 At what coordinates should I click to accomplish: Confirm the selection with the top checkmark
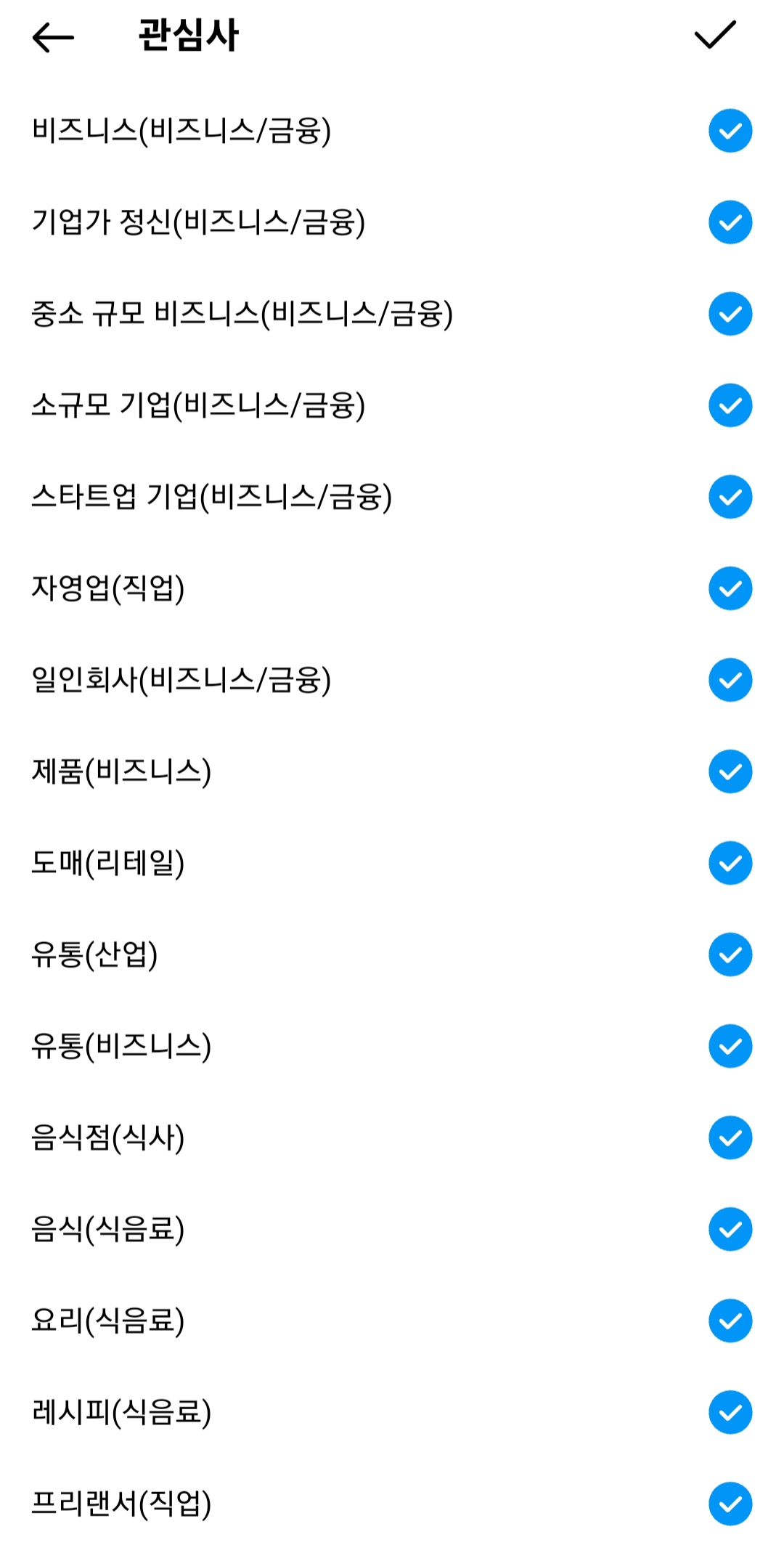coord(715,35)
